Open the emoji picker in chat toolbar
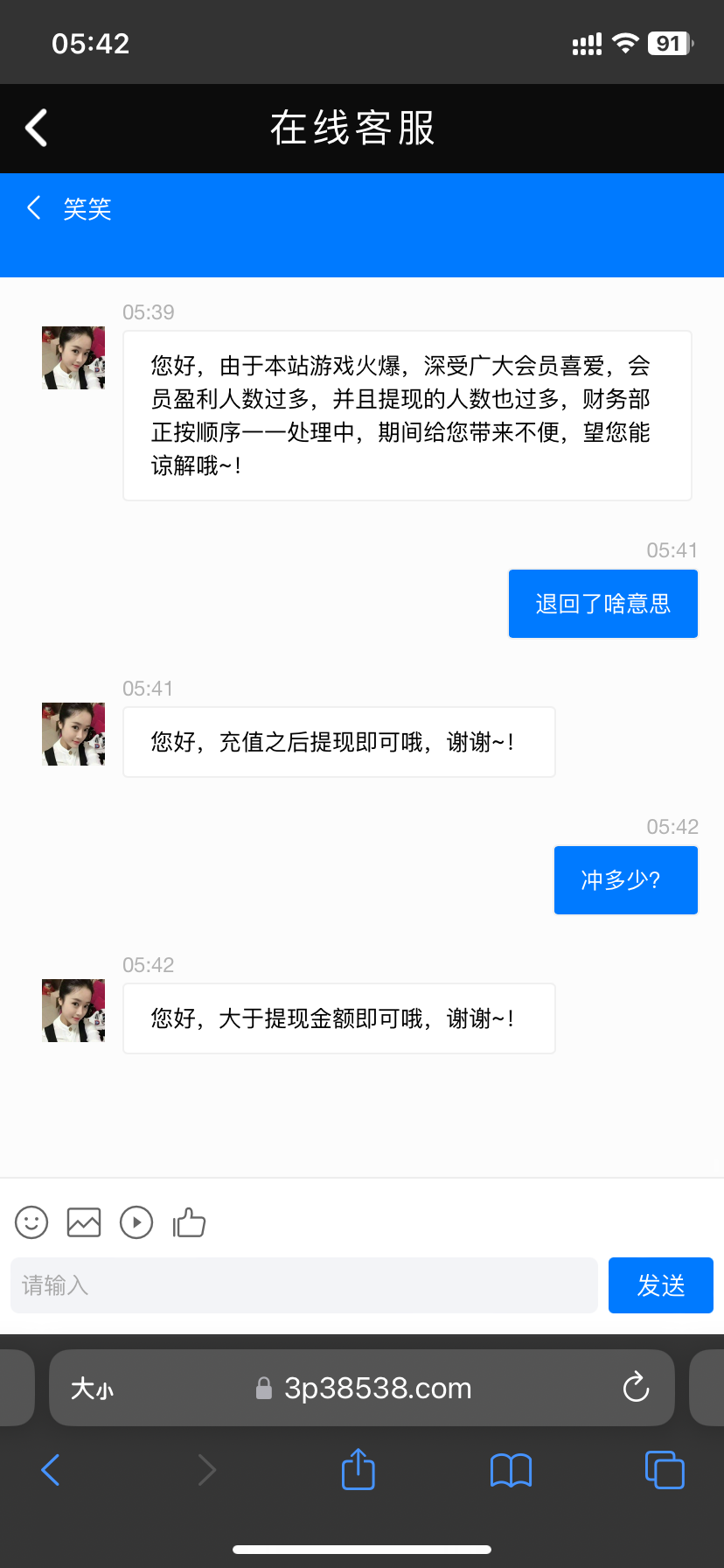 point(31,1221)
